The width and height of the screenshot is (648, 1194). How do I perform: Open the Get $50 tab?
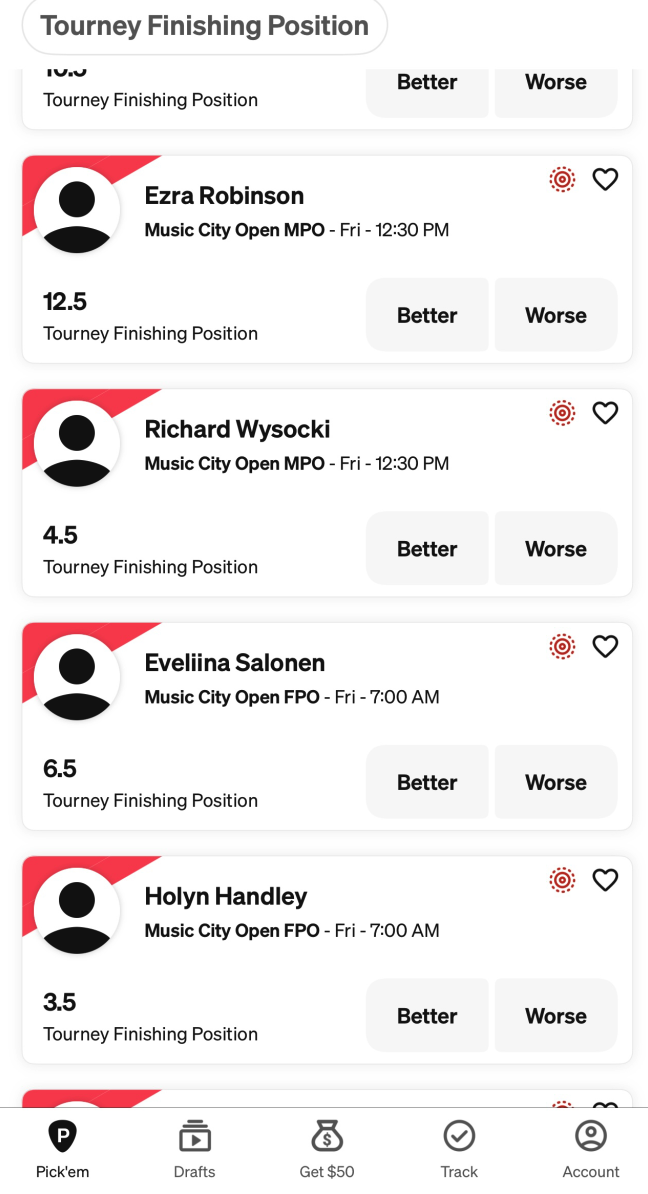coord(327,1150)
